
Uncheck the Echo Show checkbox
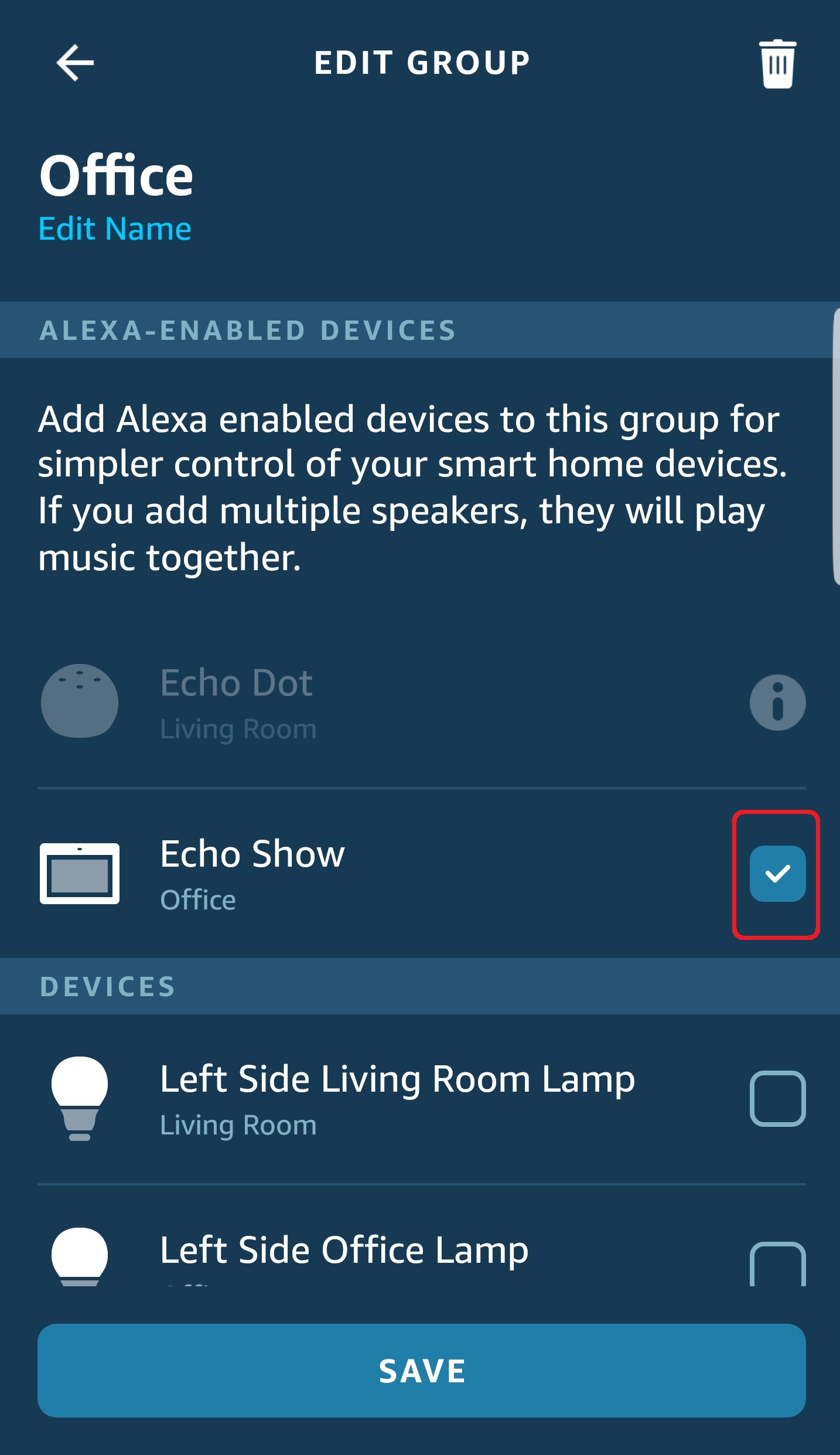point(777,873)
